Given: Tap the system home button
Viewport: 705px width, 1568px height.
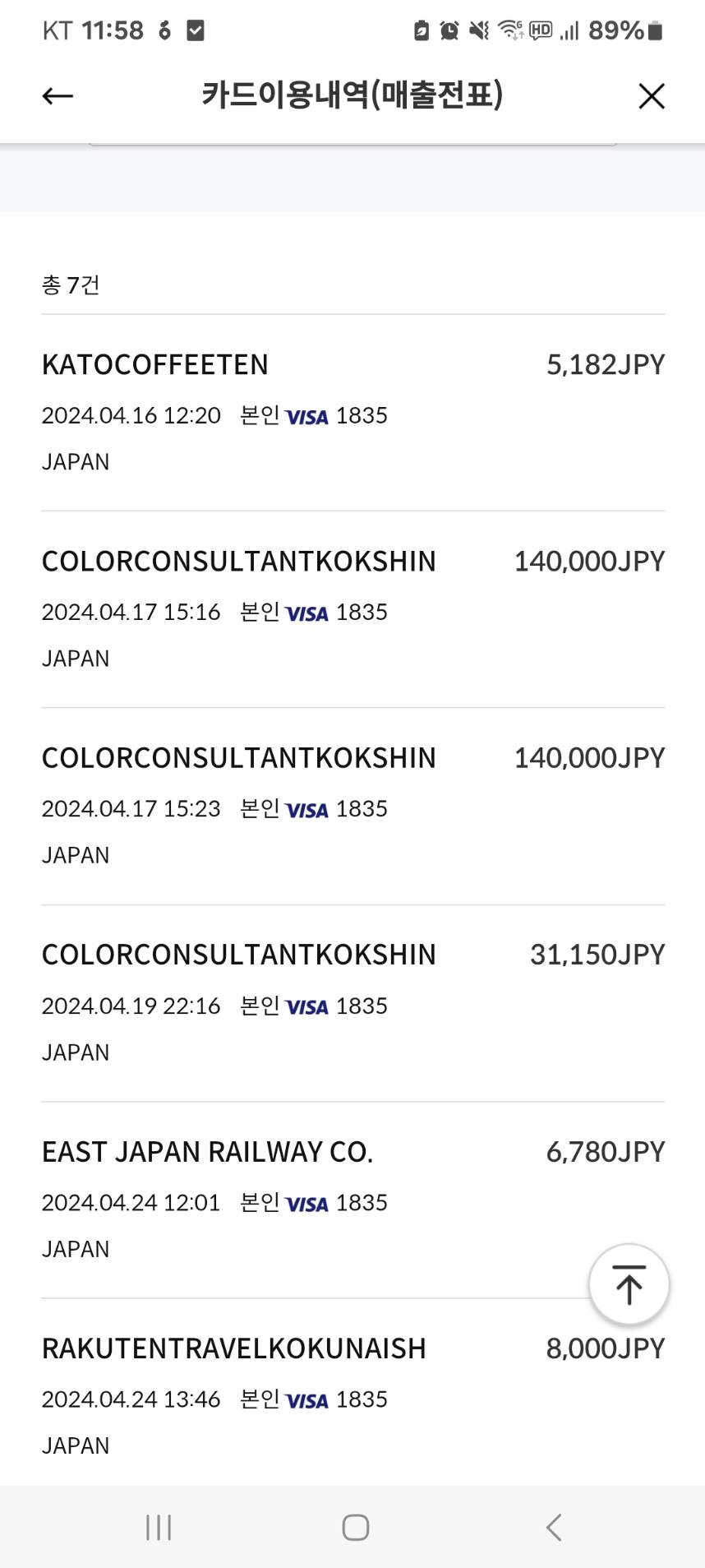Looking at the screenshot, I should [355, 1527].
